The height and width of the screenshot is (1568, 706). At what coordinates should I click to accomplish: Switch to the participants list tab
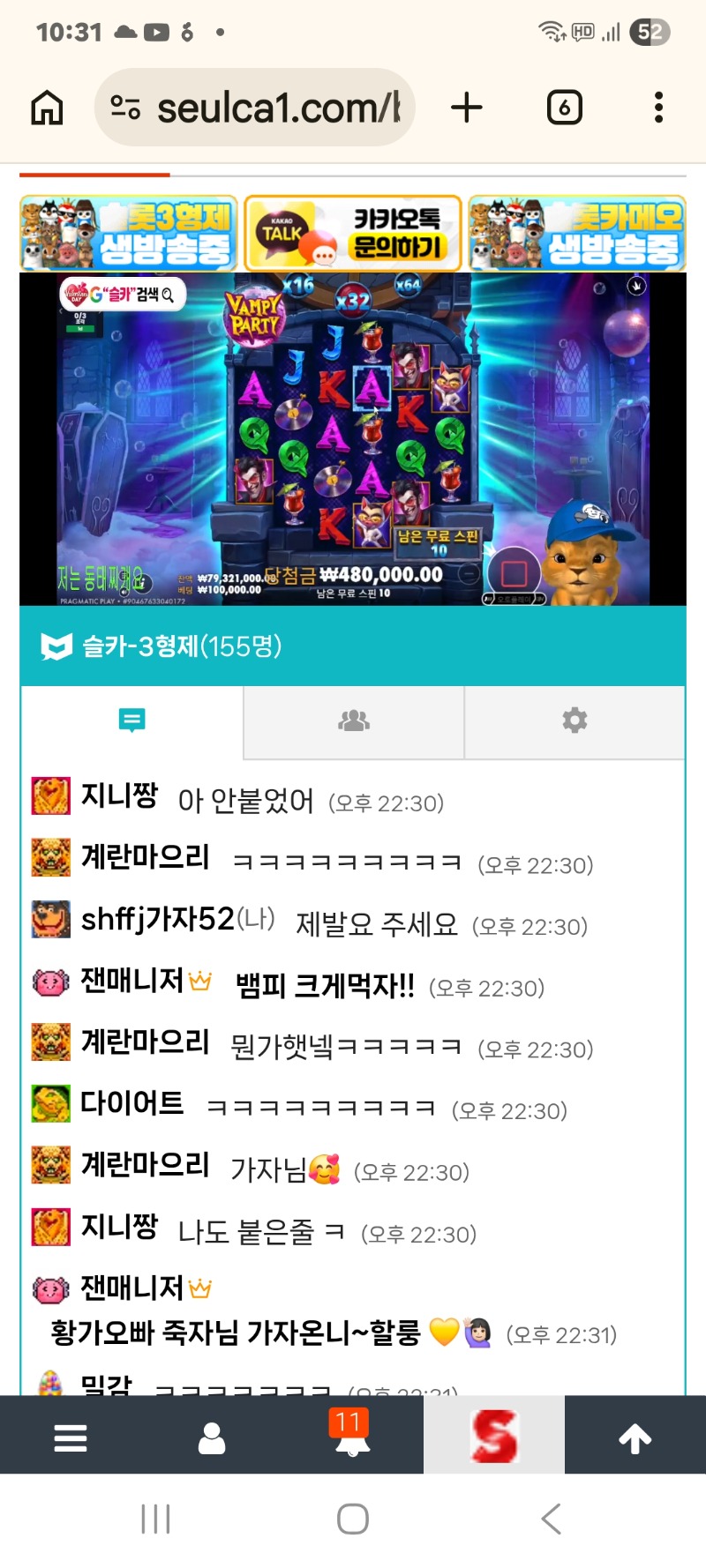(354, 721)
